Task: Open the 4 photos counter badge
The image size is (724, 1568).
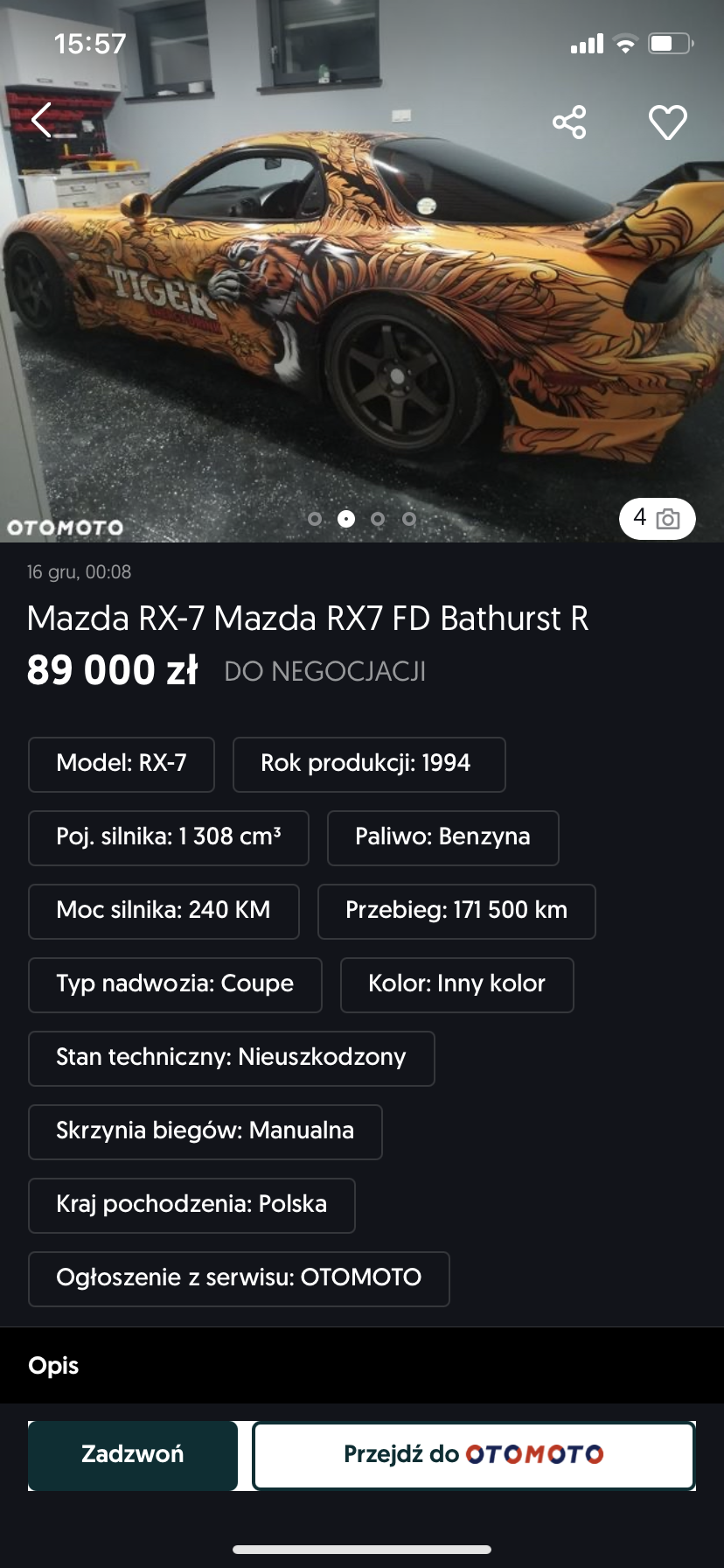Action: [x=657, y=518]
